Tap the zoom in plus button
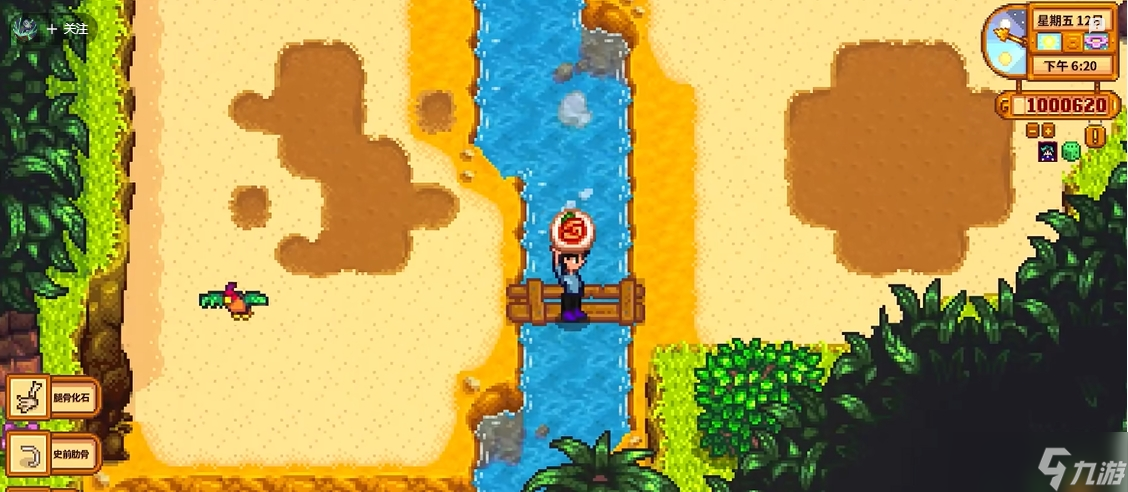Screen dimensions: 1128x492 coord(1048,130)
